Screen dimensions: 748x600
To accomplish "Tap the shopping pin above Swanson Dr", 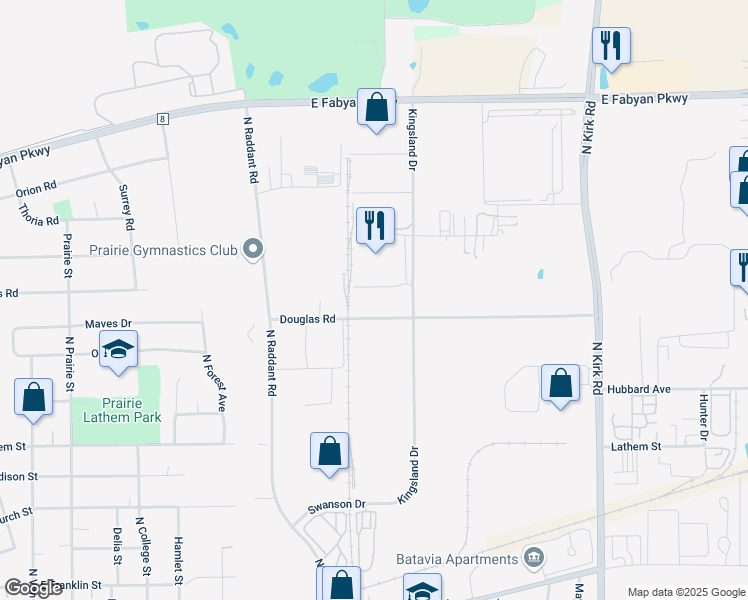I will 329,451.
